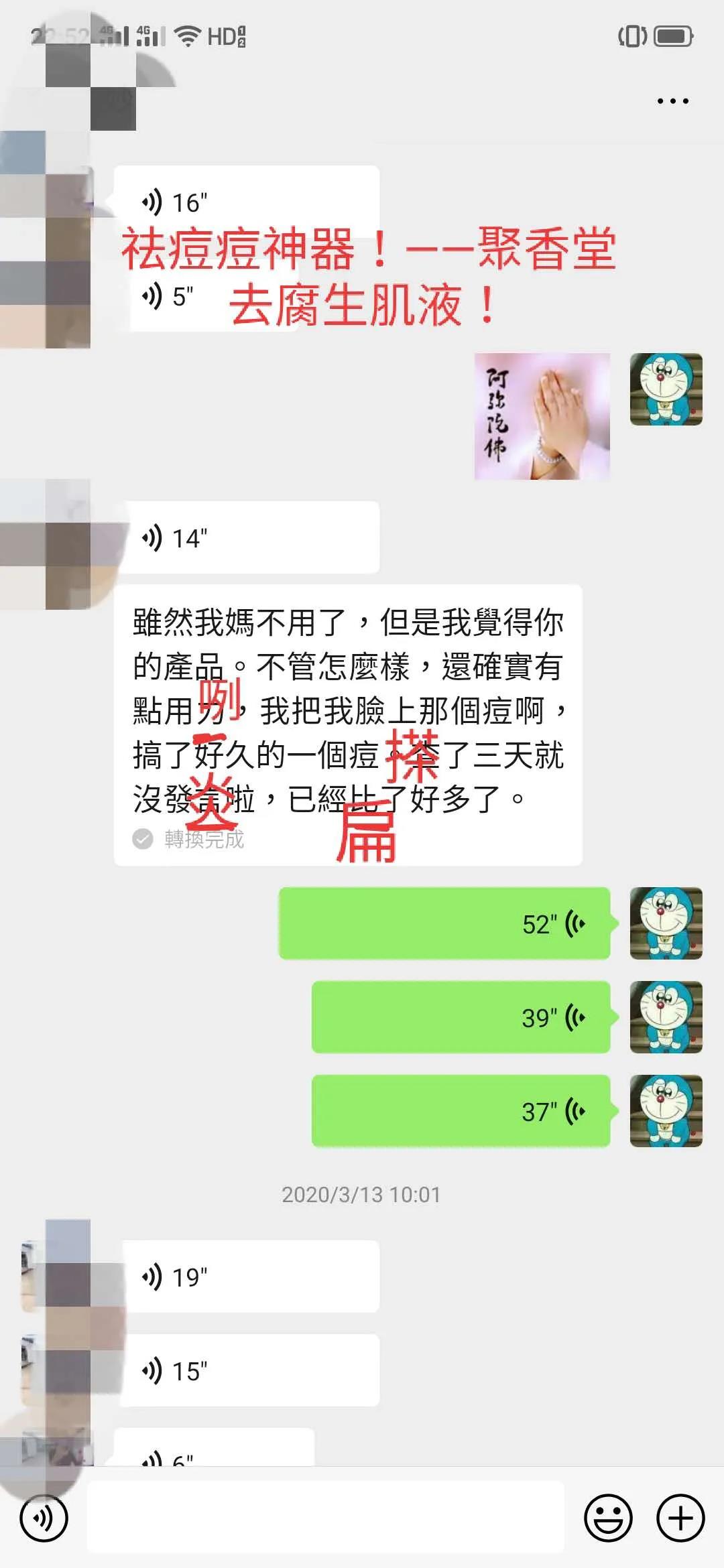The image size is (724, 1568).
Task: Switch to voice input mode
Action: click(44, 1518)
